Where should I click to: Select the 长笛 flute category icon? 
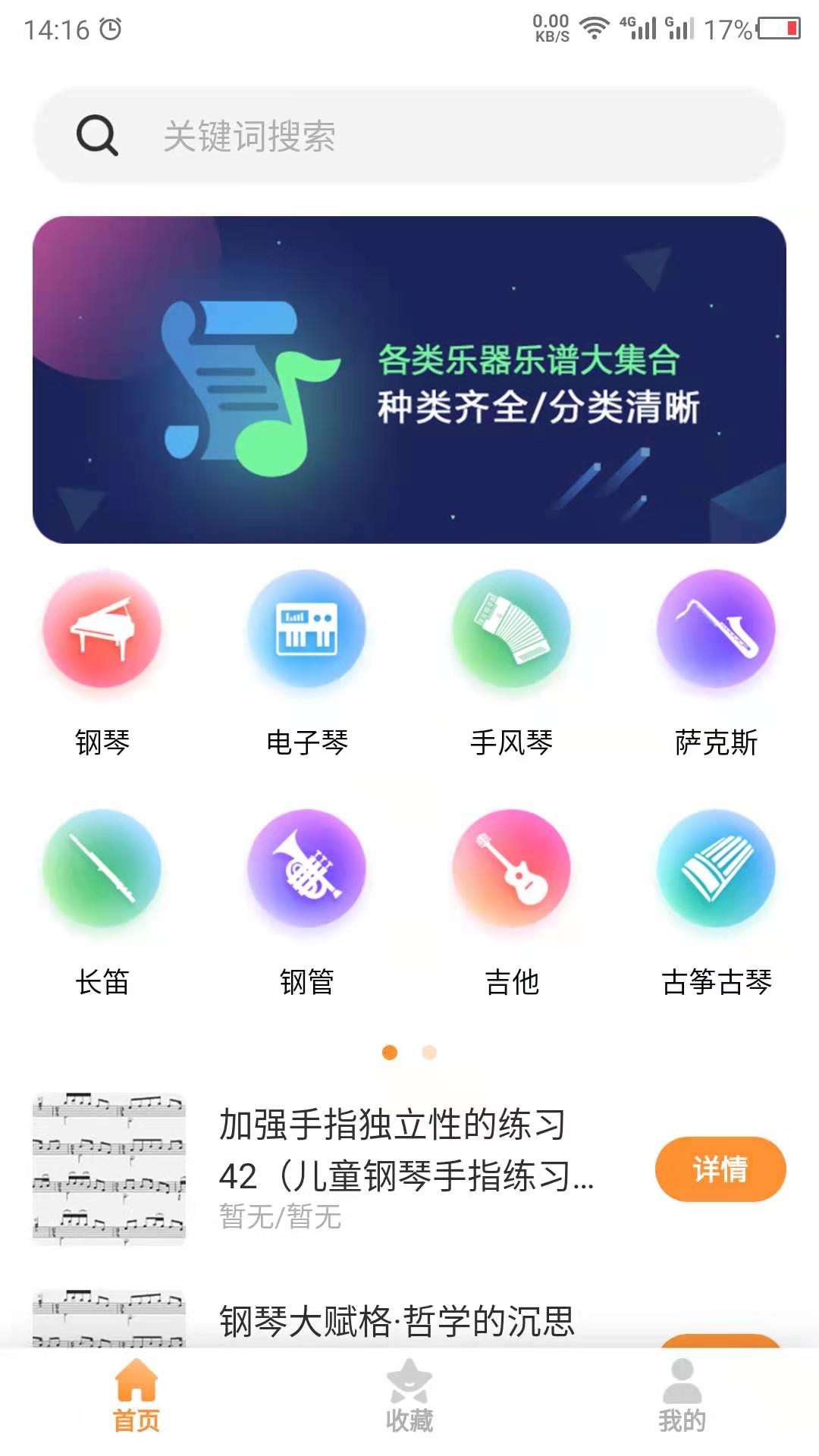point(104,872)
